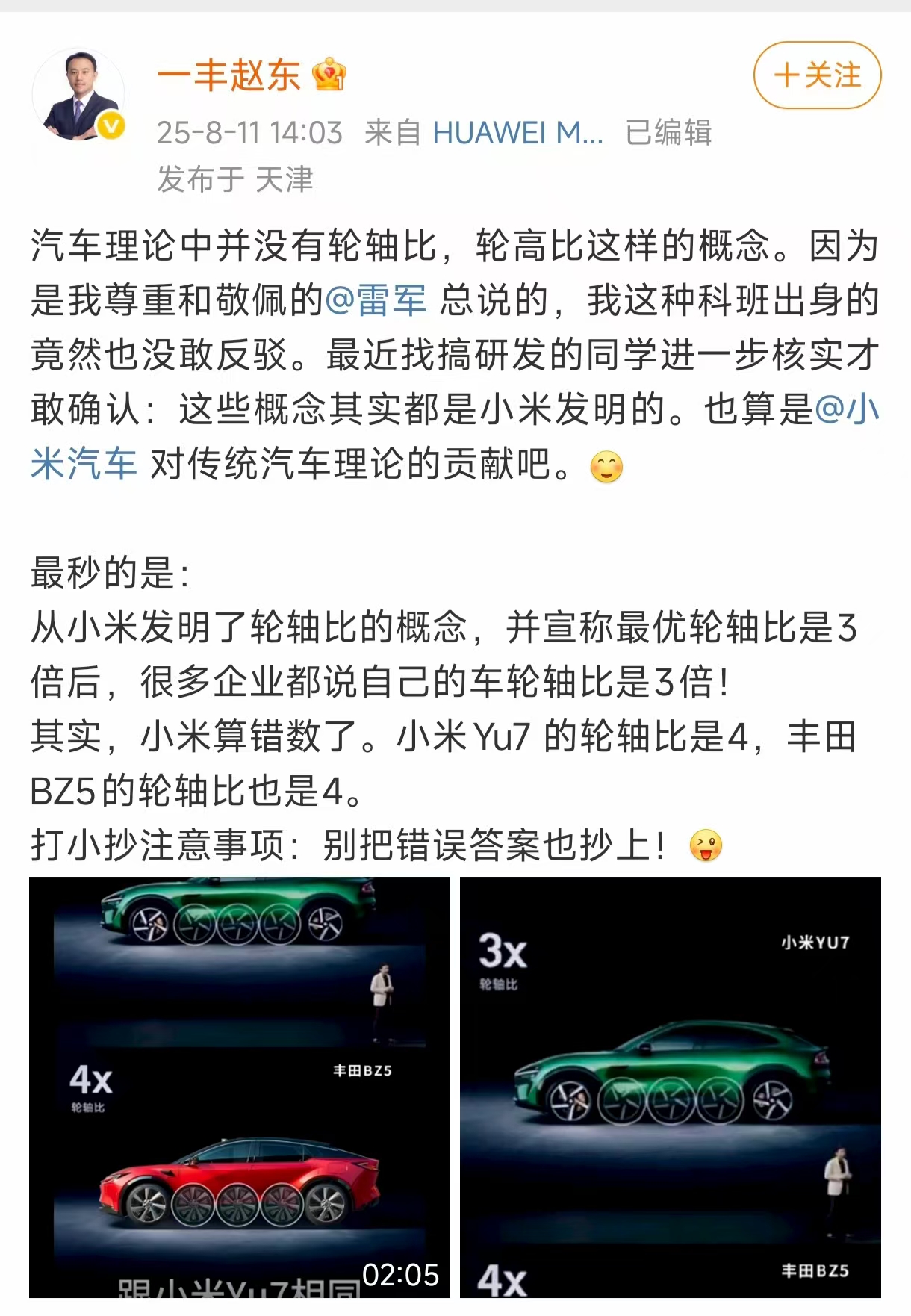Open the HUAWEI M... source link
The width and height of the screenshot is (911, 1316).
click(517, 133)
